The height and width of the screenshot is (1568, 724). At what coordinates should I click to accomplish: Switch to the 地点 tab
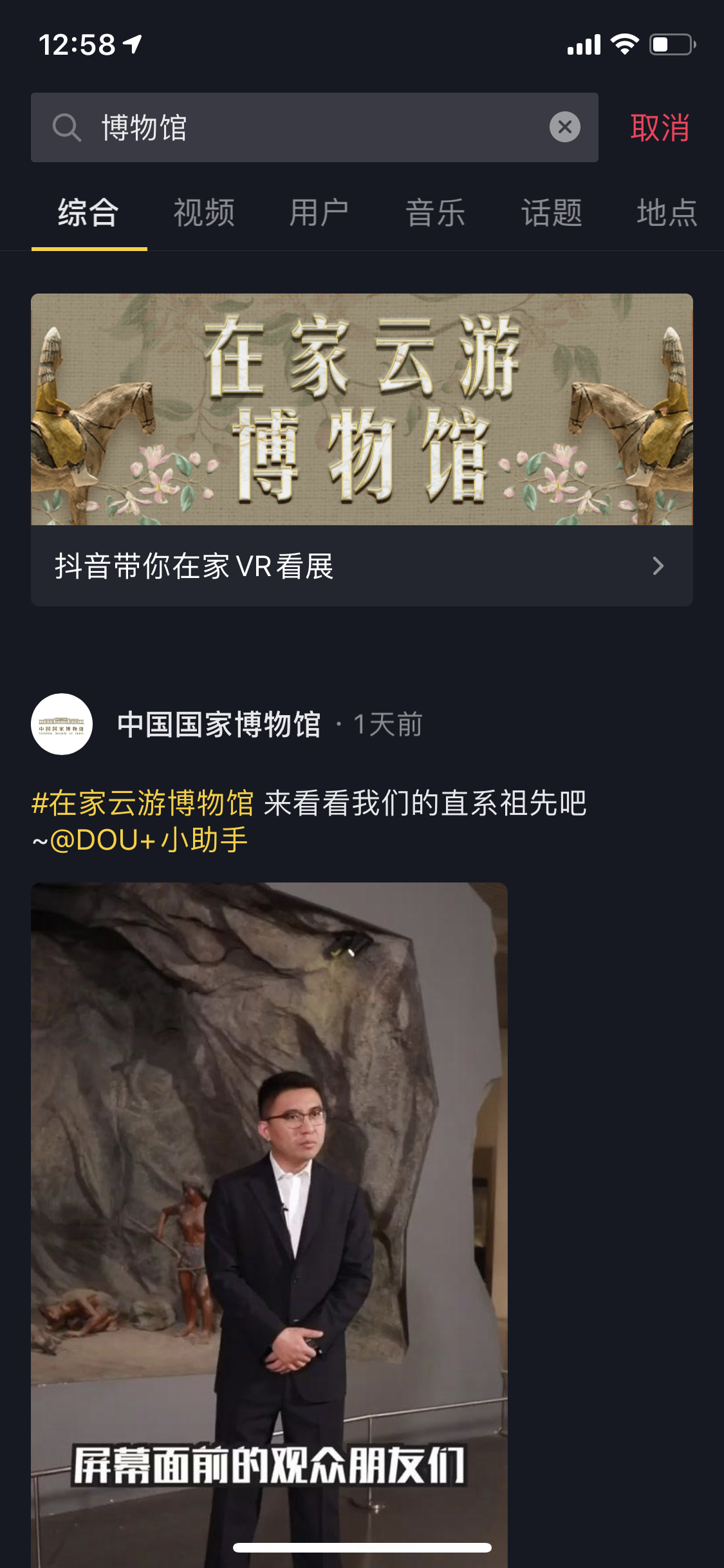pos(667,212)
